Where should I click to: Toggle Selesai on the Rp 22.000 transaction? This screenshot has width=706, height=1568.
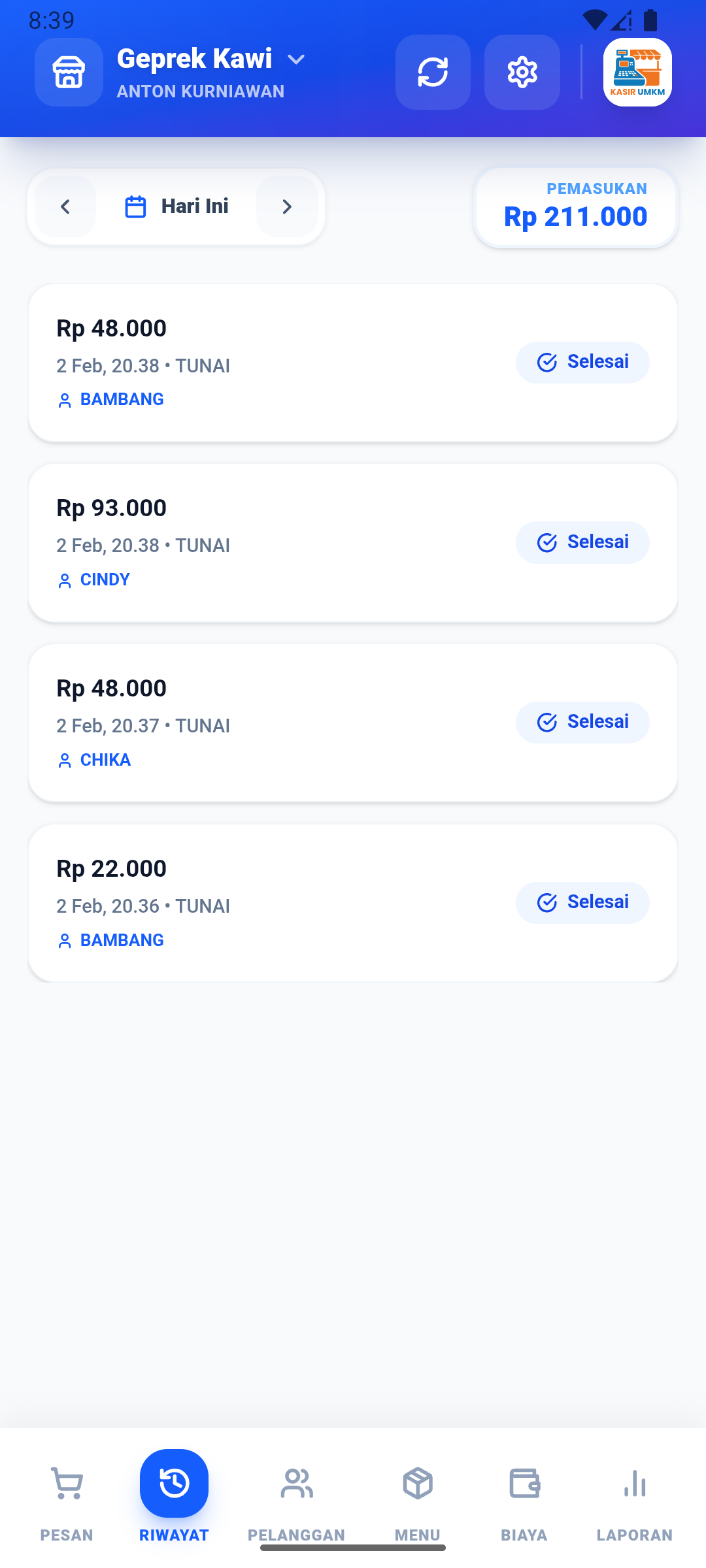(582, 902)
